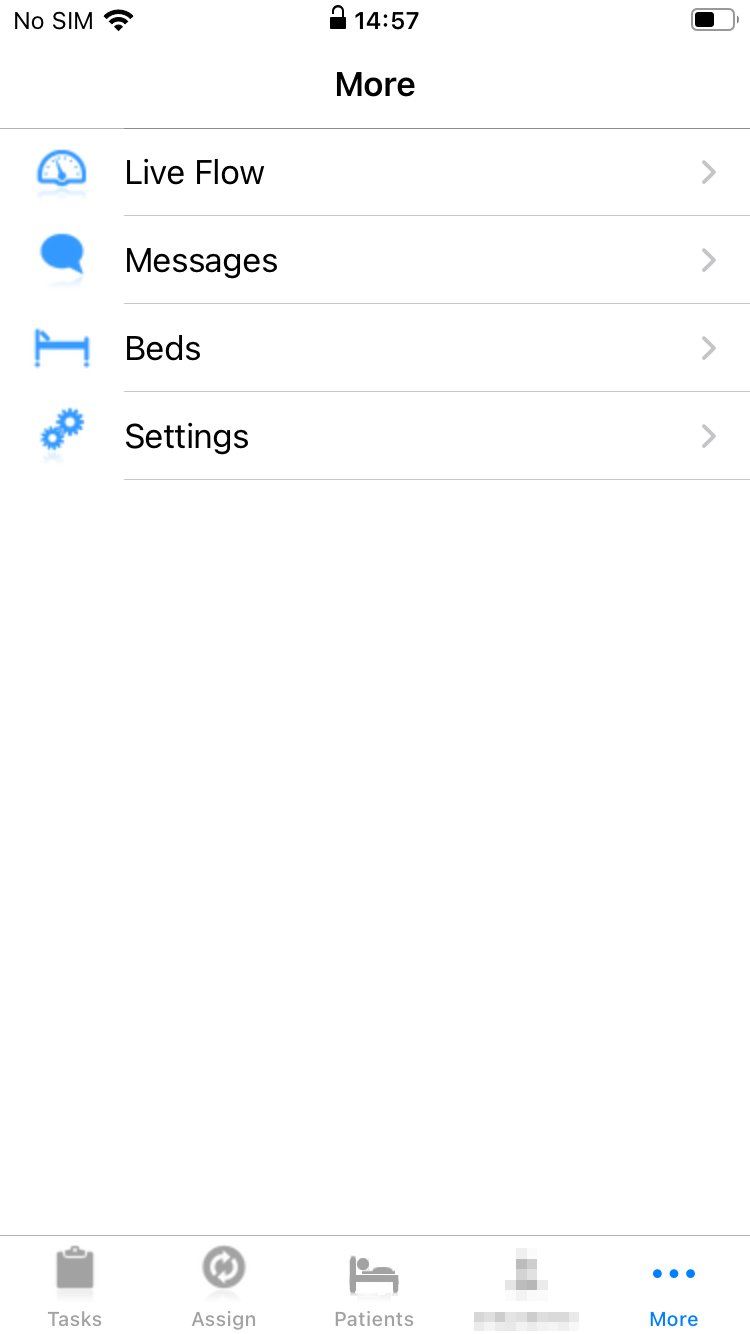This screenshot has height=1334, width=750.
Task: Open Messages
Action: click(375, 260)
